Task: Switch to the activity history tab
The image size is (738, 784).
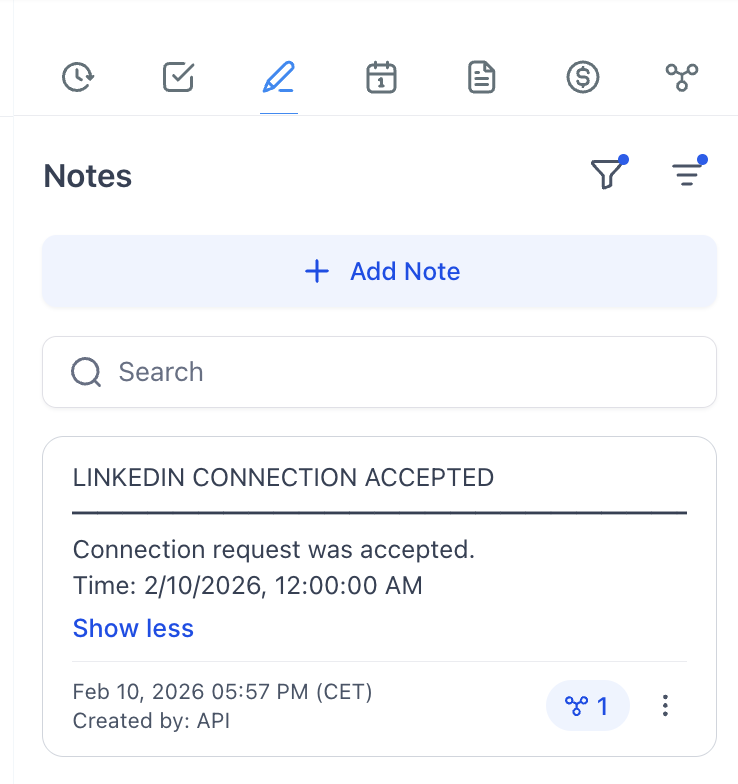Action: pos(78,77)
